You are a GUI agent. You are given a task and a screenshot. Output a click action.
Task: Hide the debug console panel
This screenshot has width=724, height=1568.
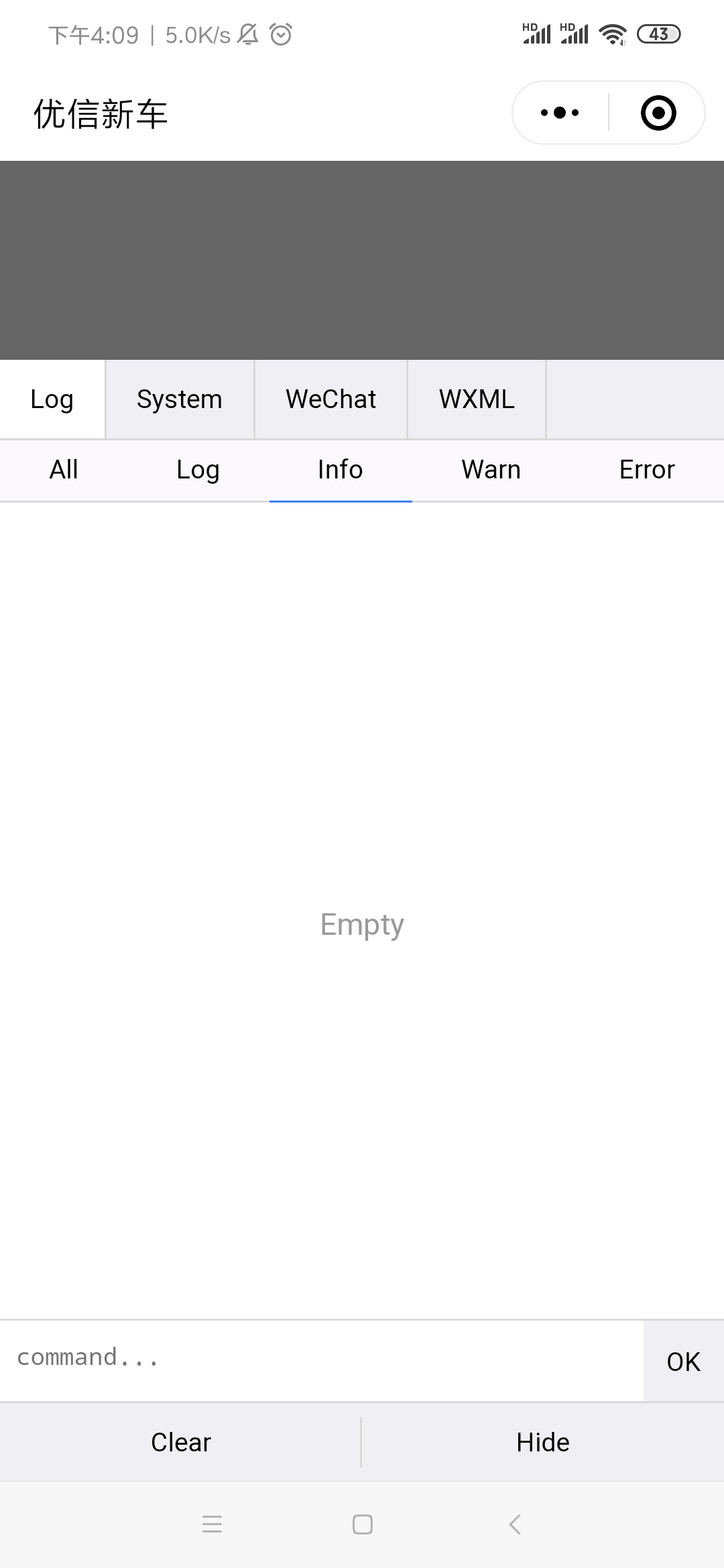543,1442
